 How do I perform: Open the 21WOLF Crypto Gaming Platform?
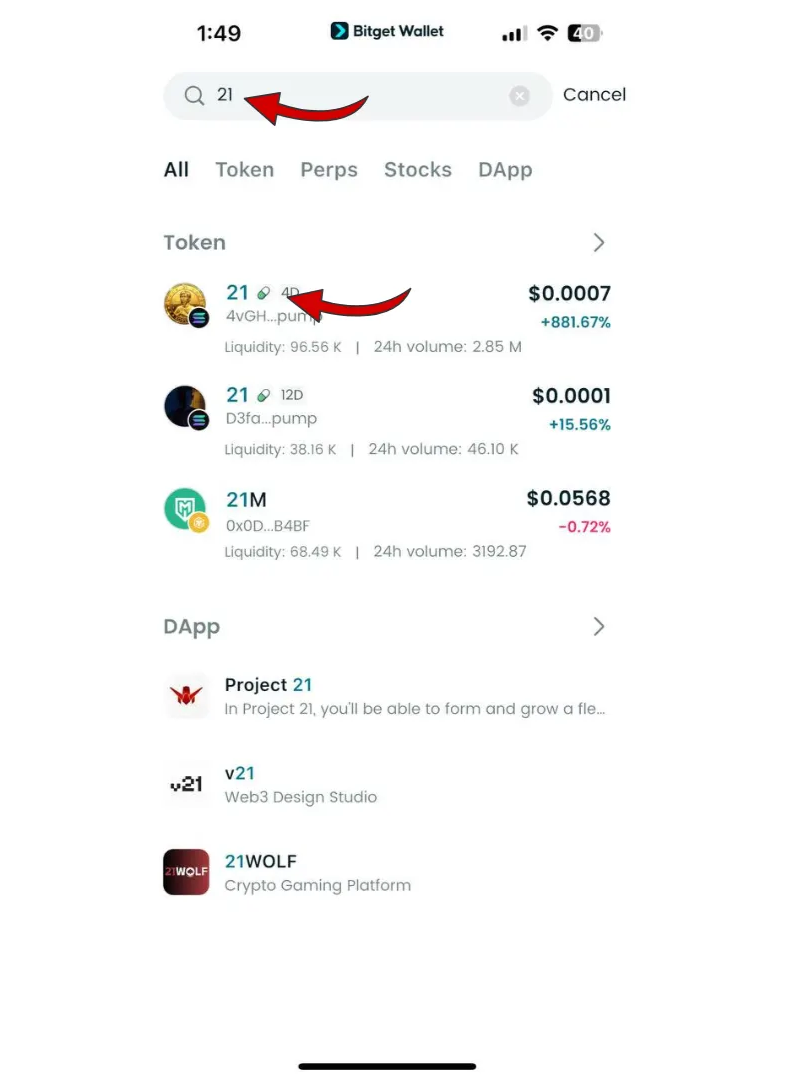pos(385,872)
